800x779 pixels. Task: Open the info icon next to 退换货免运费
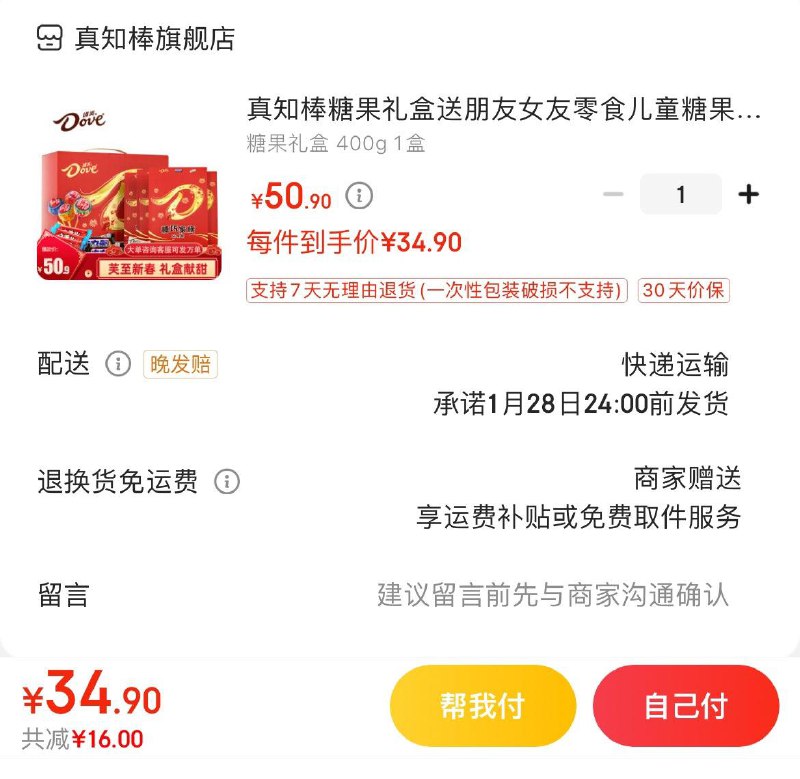click(x=227, y=482)
